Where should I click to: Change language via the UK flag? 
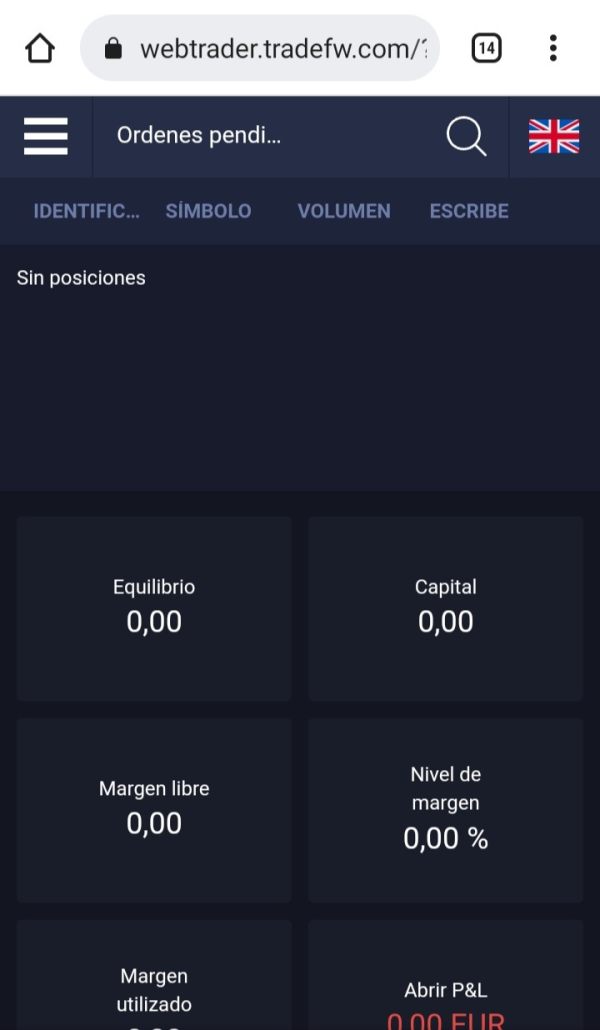pos(554,136)
